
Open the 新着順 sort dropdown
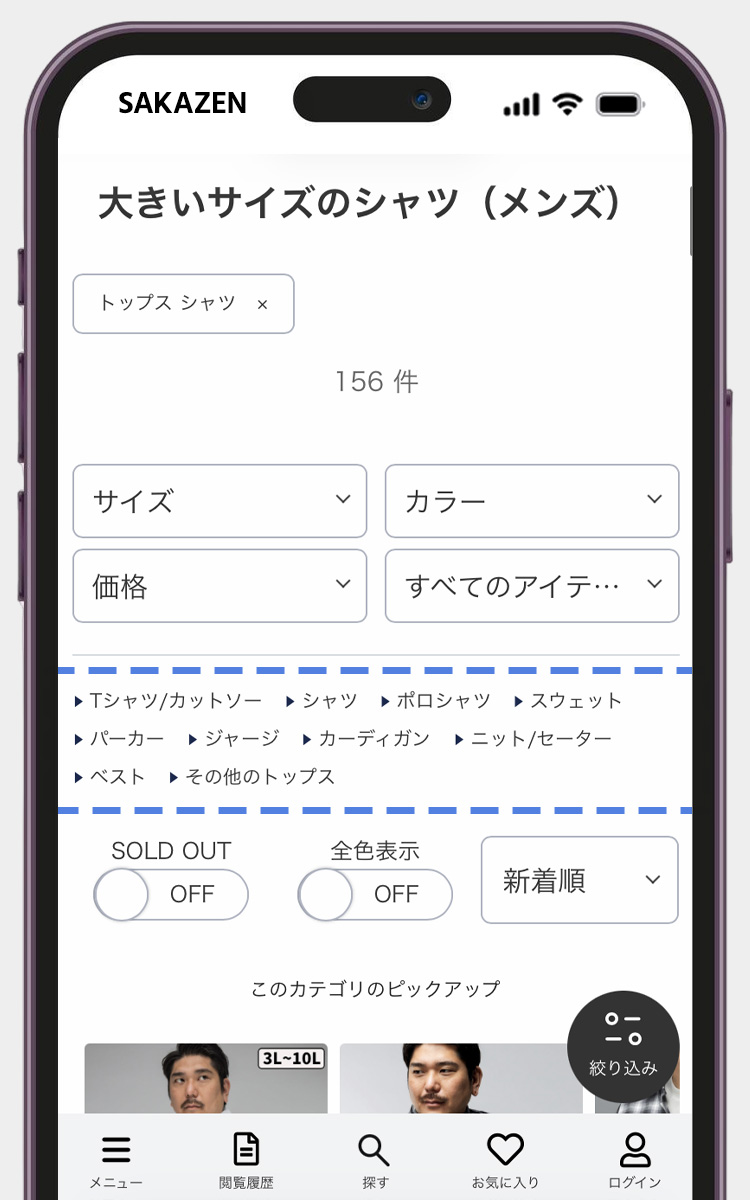click(579, 880)
